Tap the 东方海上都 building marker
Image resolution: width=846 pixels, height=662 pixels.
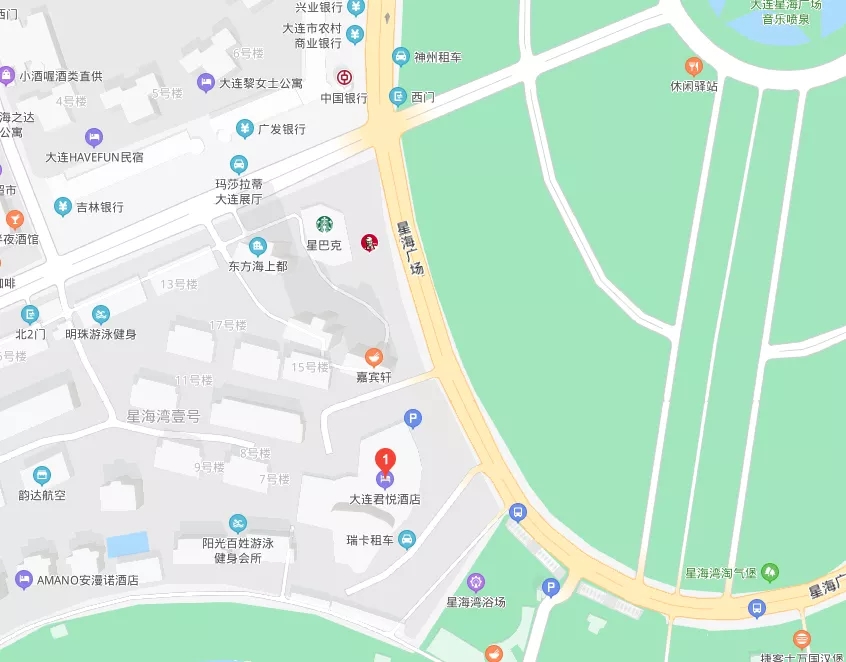[x=257, y=246]
